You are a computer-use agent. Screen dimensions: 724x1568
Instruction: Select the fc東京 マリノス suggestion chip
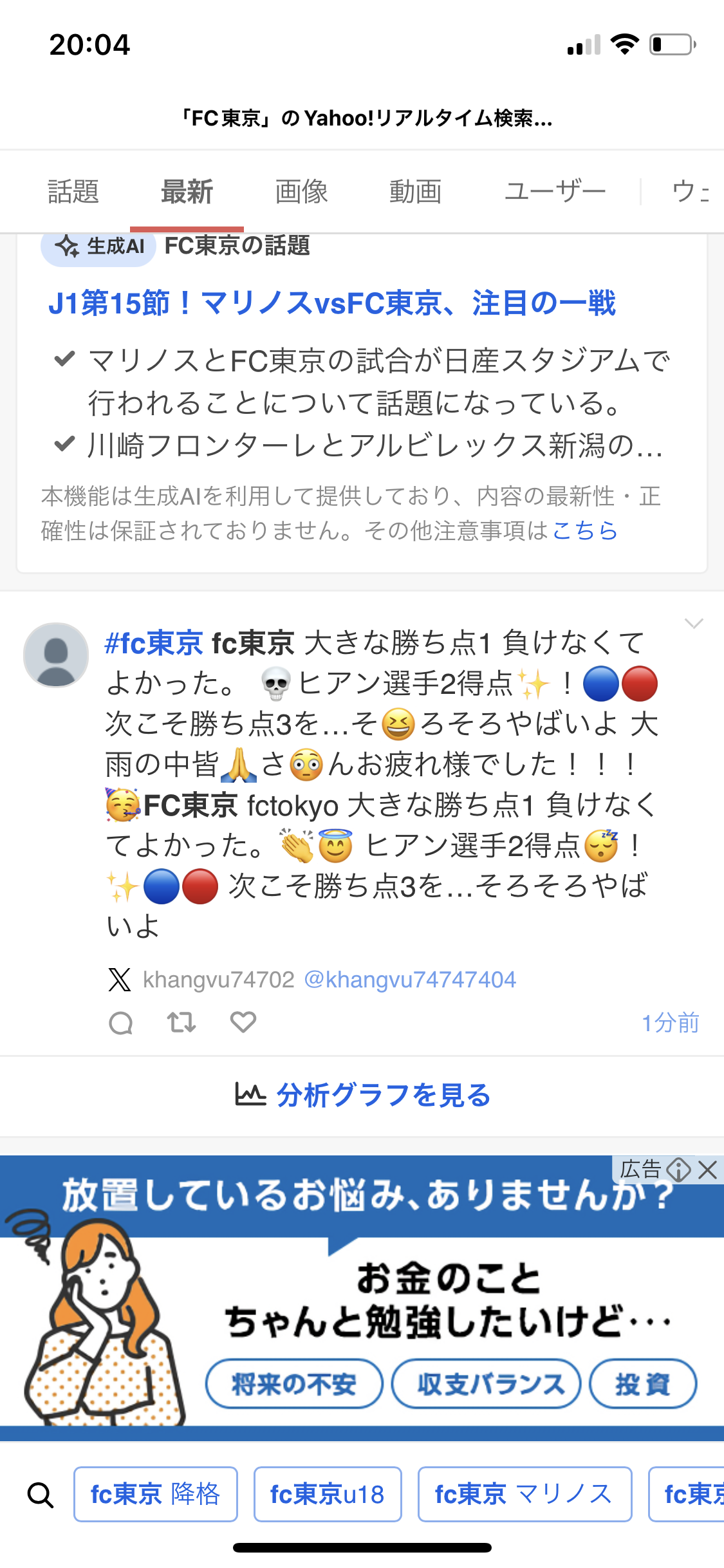click(524, 1495)
